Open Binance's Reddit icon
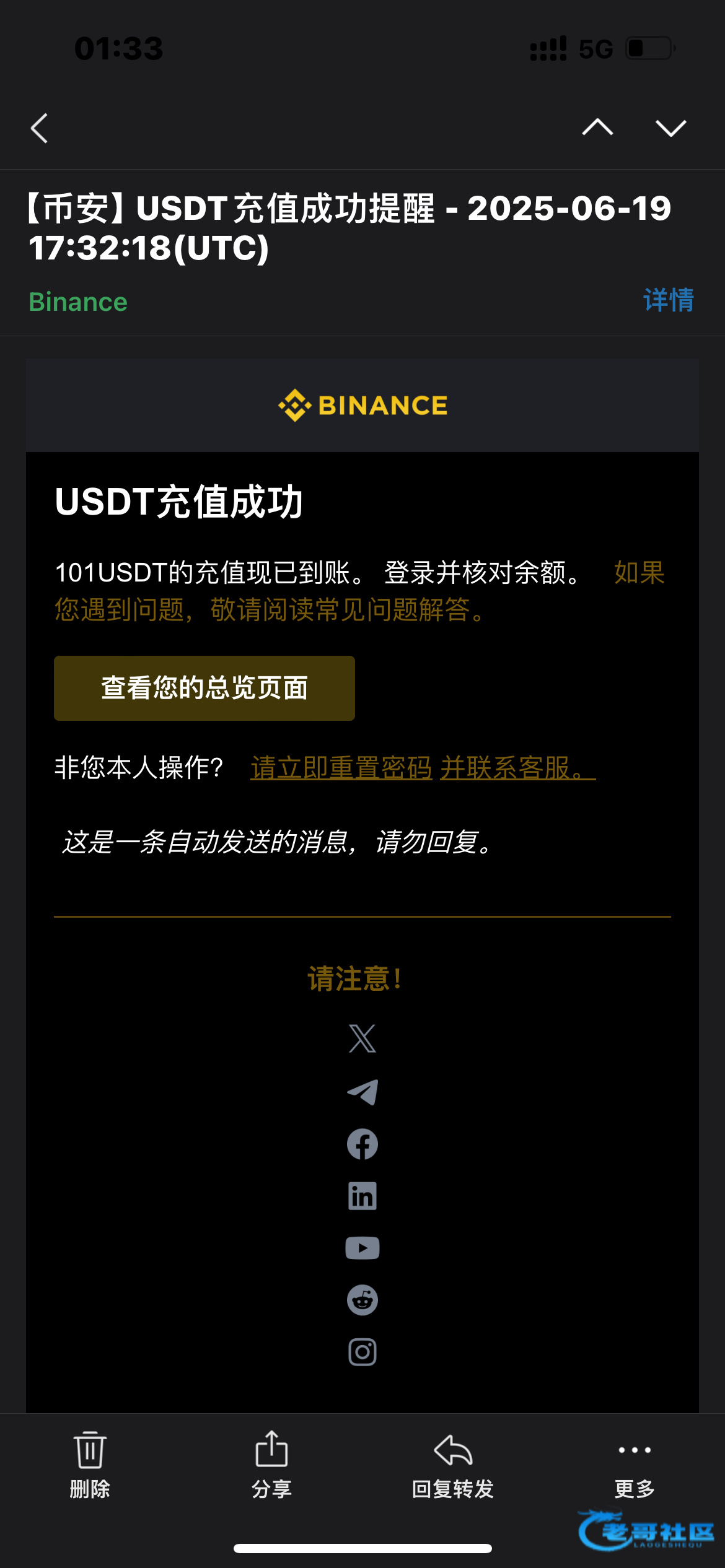Screen dimensions: 725x1568 coord(362,1300)
